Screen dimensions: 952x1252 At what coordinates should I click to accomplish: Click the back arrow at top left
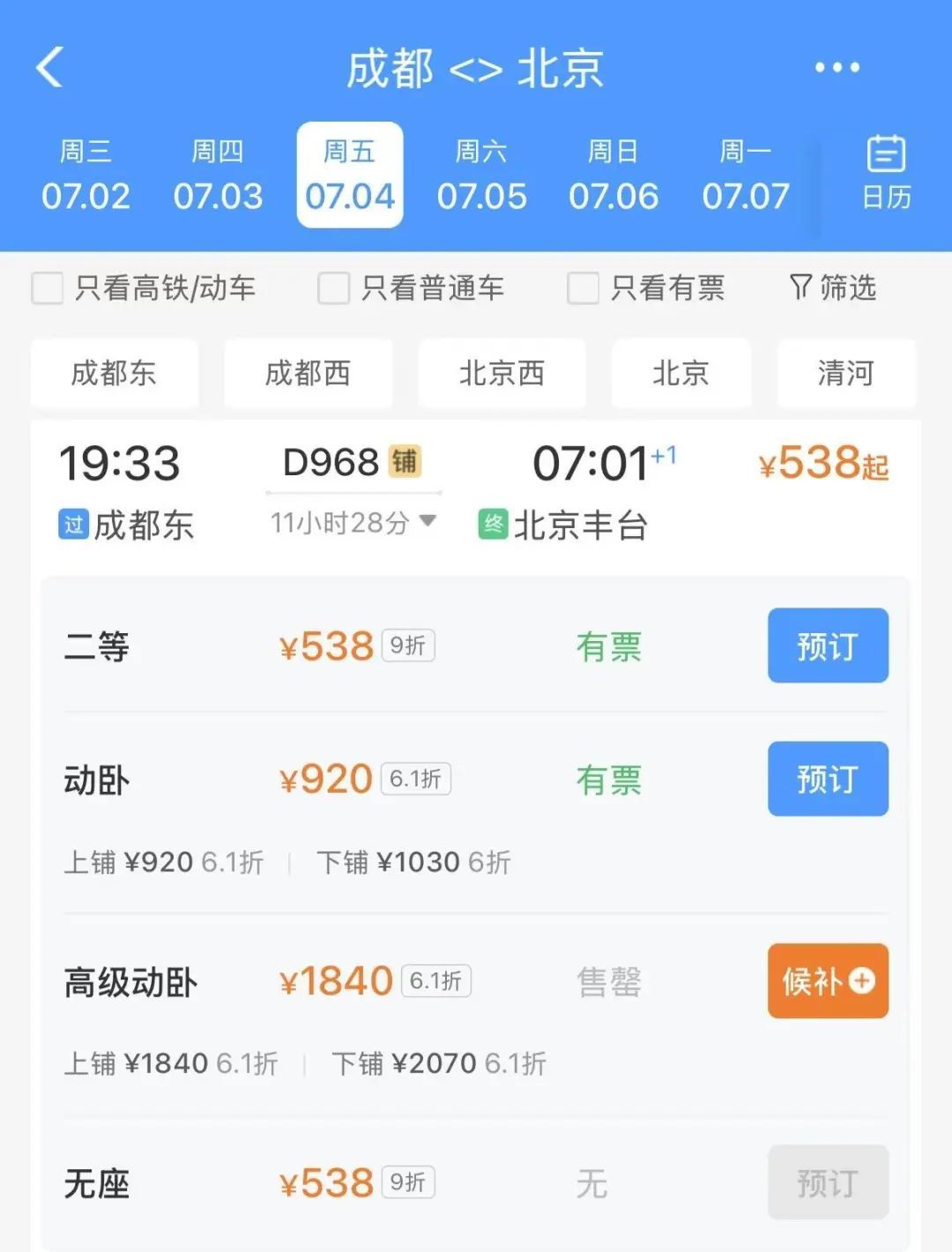tap(50, 69)
